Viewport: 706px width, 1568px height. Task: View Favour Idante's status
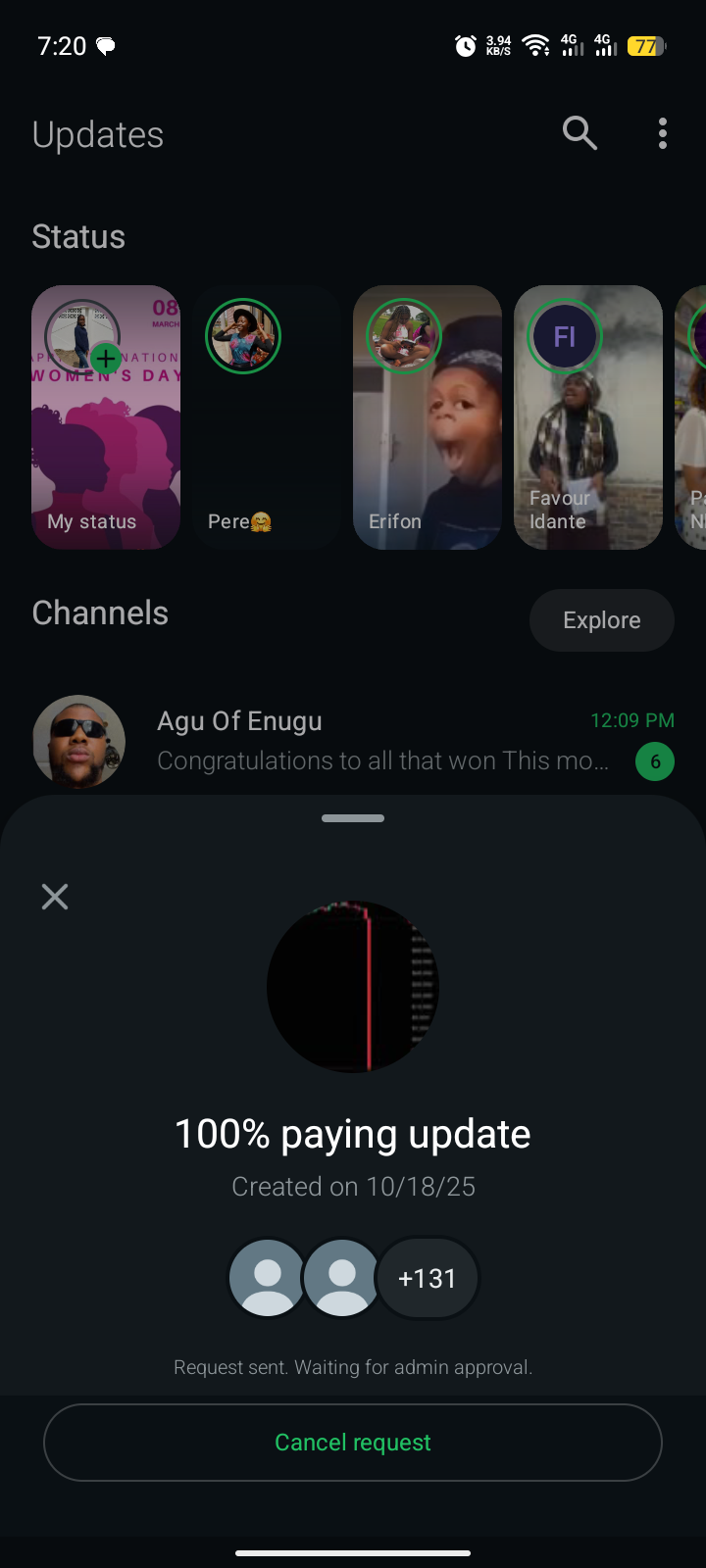(588, 417)
